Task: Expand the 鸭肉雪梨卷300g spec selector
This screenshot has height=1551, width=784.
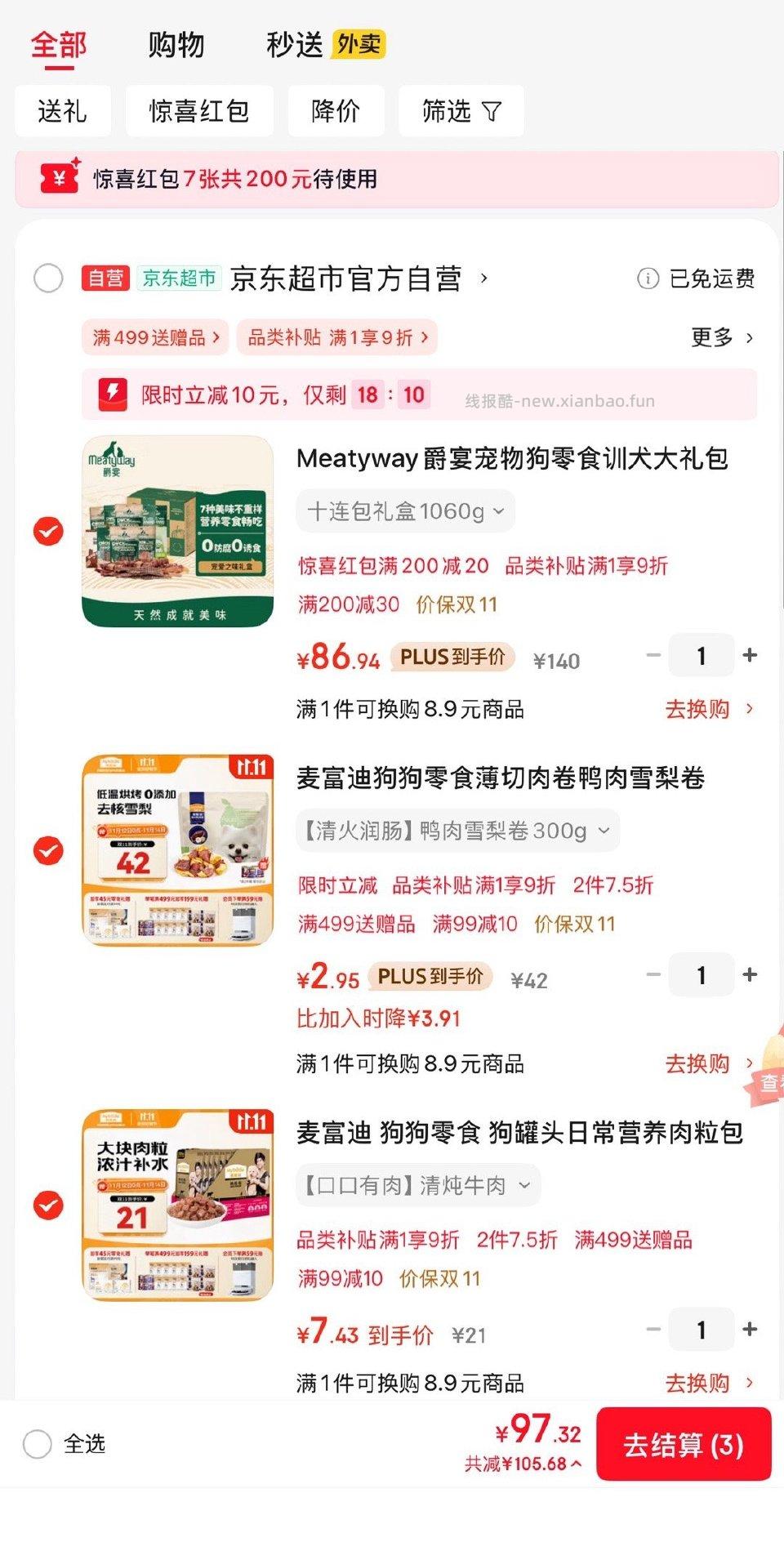Action: (457, 830)
